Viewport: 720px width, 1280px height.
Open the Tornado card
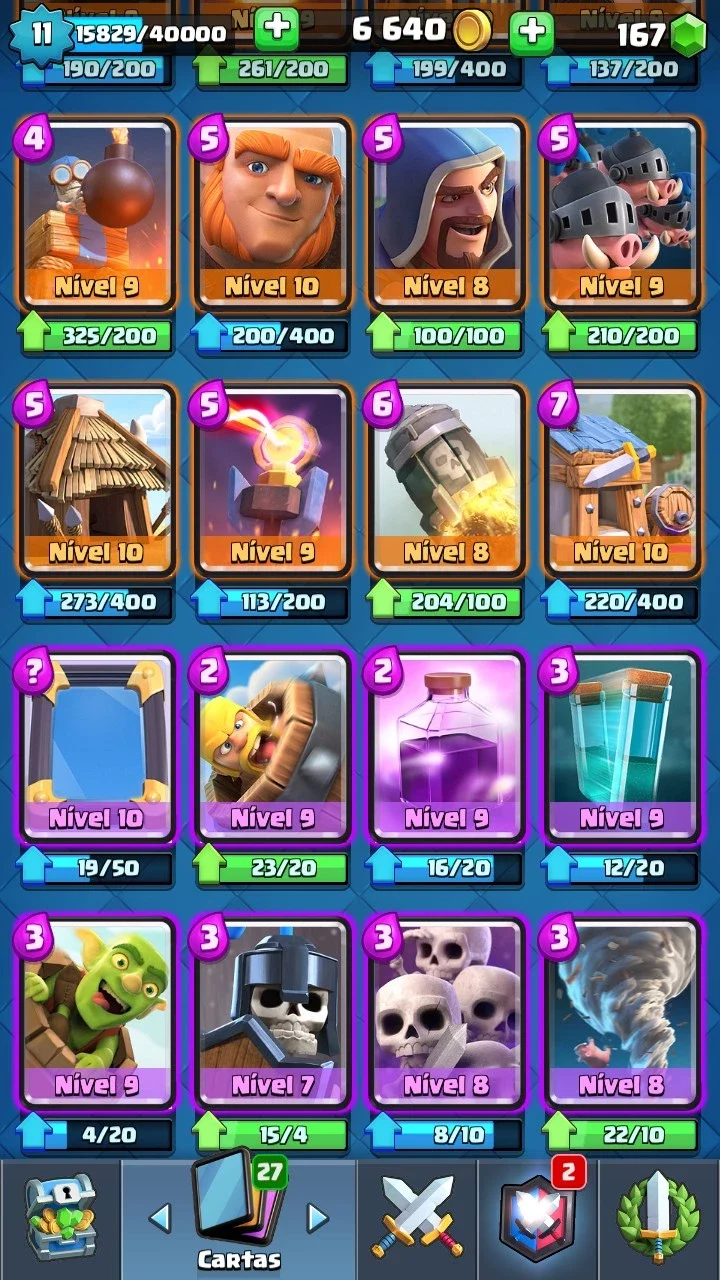click(621, 1013)
